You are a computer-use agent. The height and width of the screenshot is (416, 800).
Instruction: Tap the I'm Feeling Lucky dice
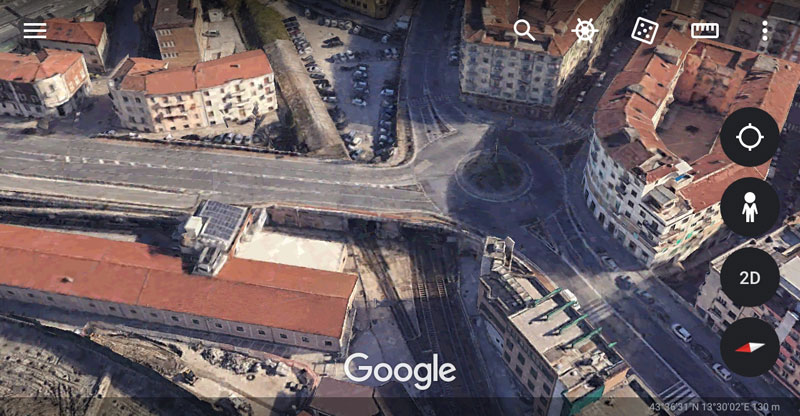point(644,30)
